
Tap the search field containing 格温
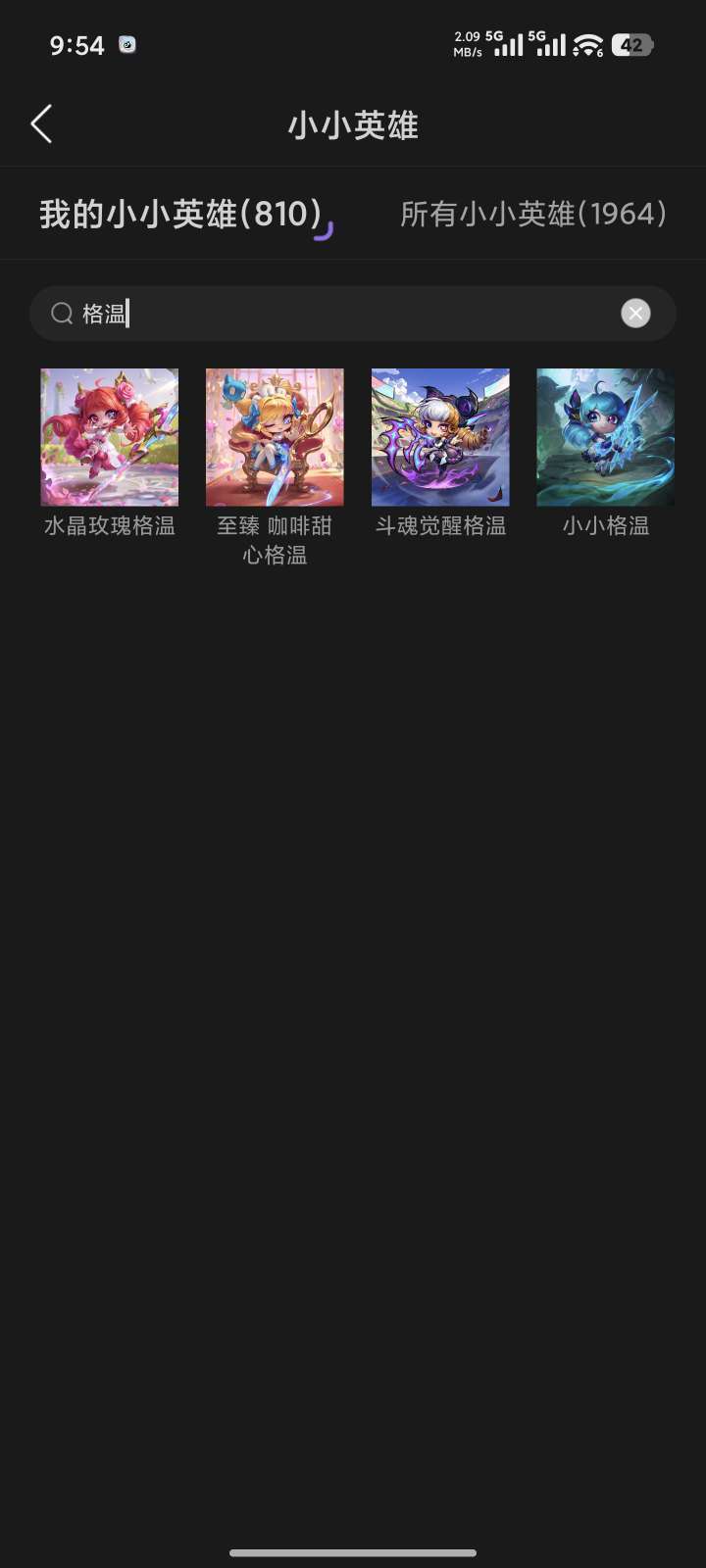tap(333, 314)
